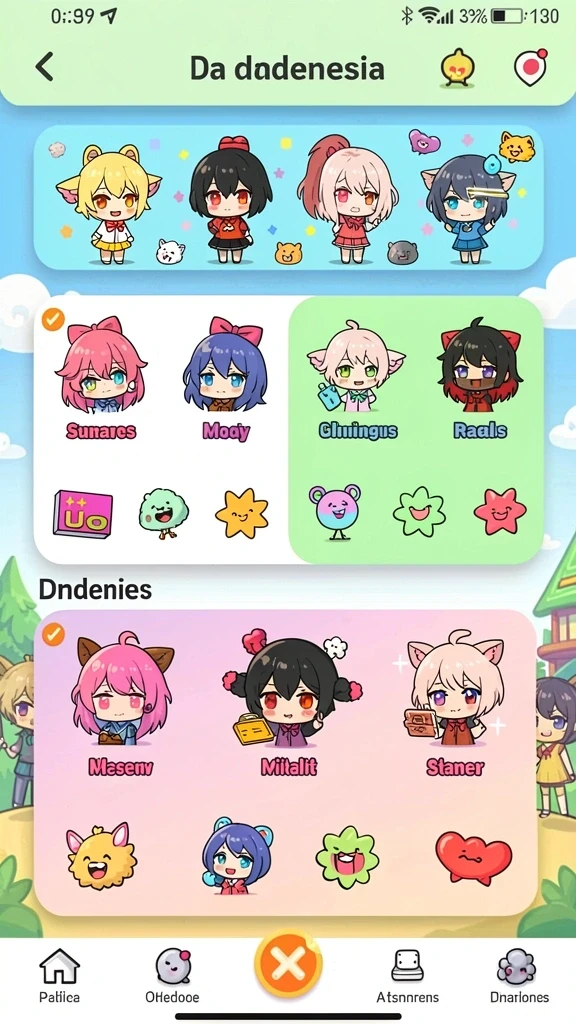The width and height of the screenshot is (576, 1024).
Task: Tap the pink UO box sticker
Action: (82, 514)
